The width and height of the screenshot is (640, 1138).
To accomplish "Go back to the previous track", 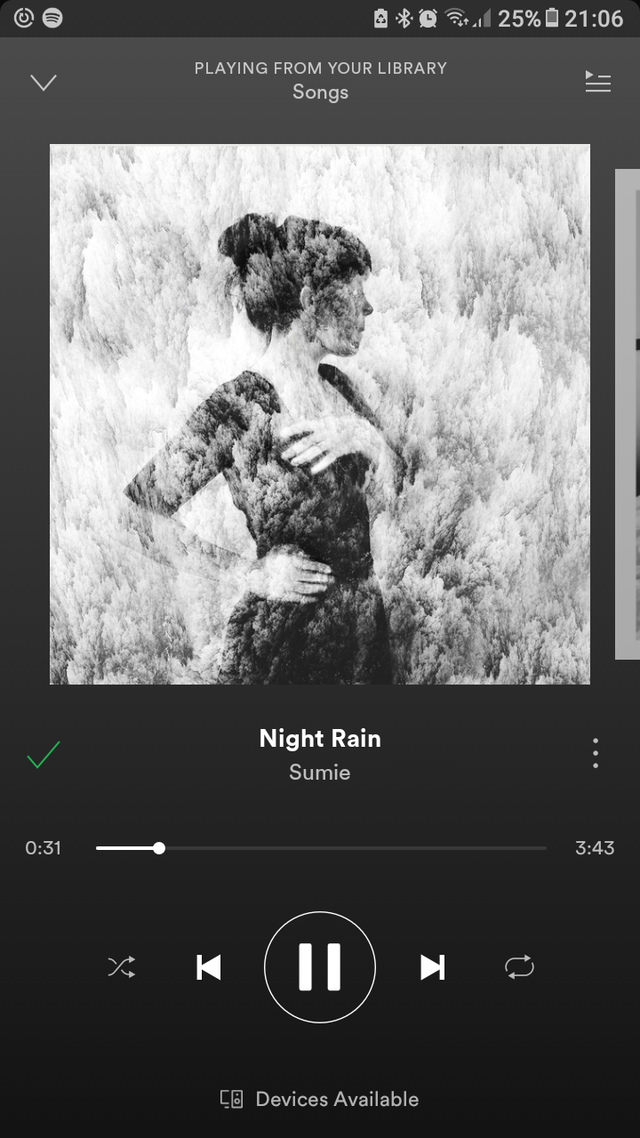I will click(208, 967).
